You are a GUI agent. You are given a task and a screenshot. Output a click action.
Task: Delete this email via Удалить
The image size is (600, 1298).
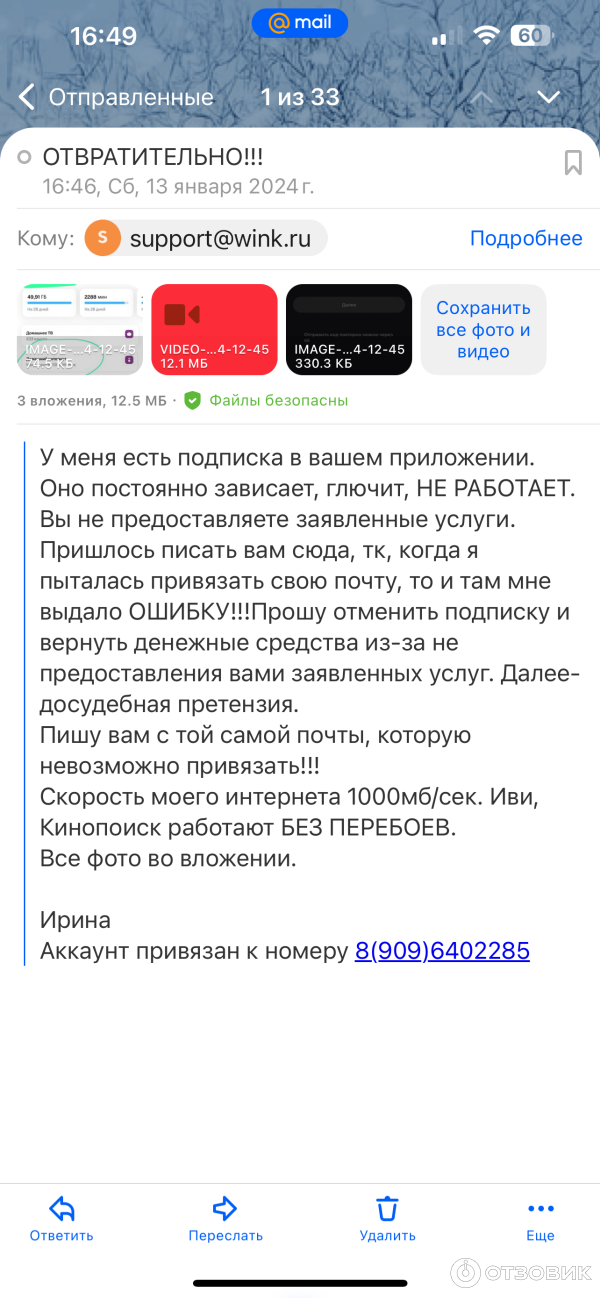387,1219
